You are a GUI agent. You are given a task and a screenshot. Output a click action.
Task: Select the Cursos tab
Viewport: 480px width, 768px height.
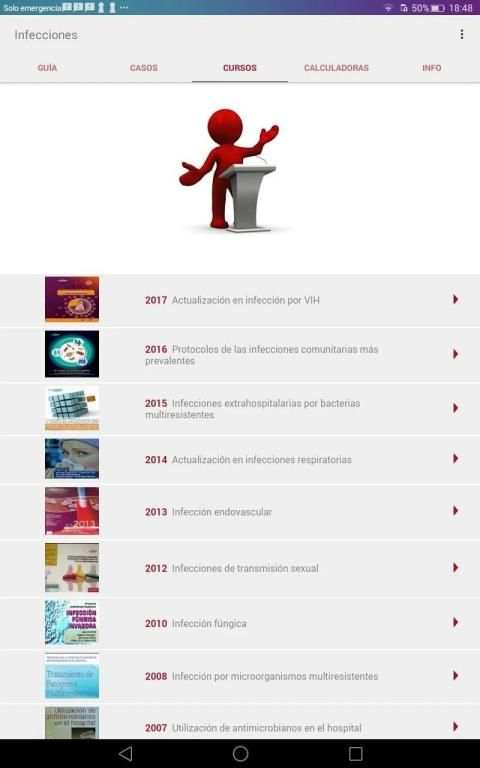pos(240,68)
